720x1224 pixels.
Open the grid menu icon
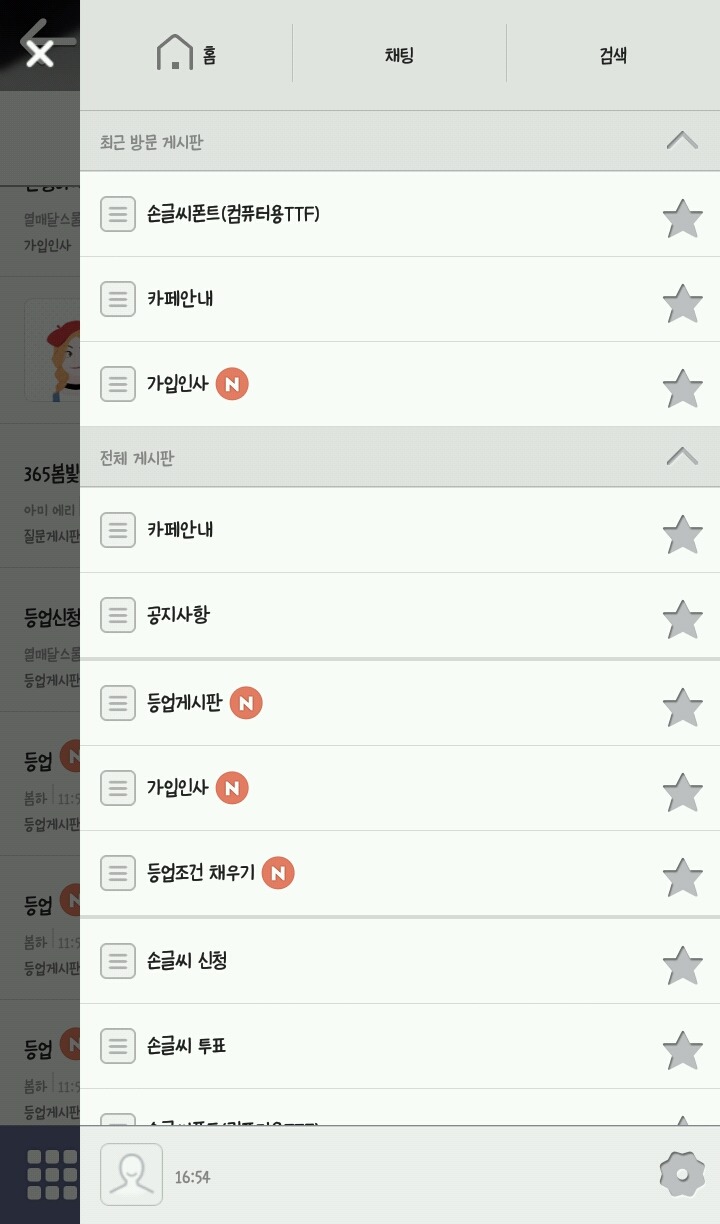(51, 1174)
